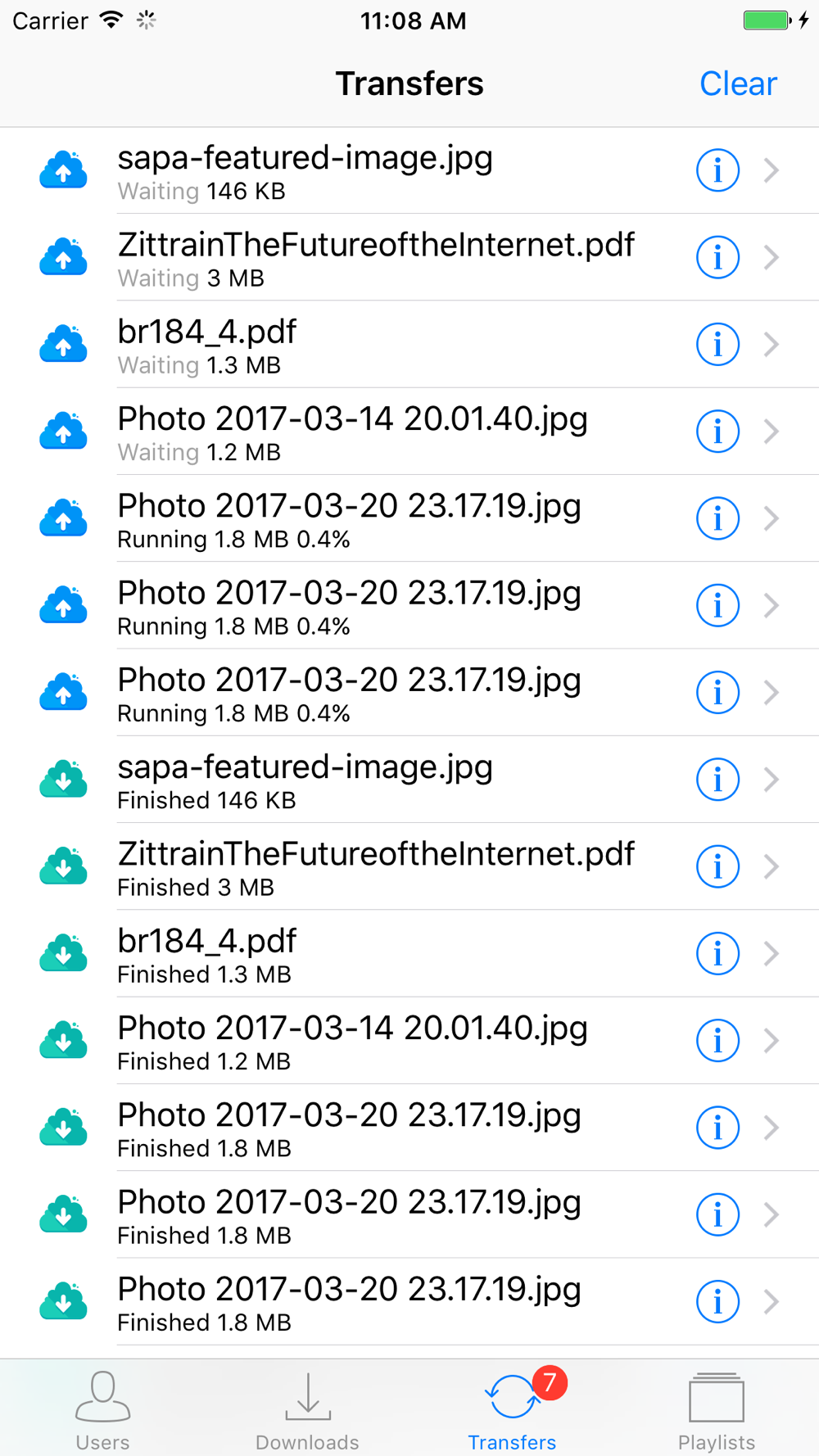The width and height of the screenshot is (819, 1456).
Task: Show info for finished Photo 2017-03-14 20.01.40.jpg
Action: coord(717,1041)
